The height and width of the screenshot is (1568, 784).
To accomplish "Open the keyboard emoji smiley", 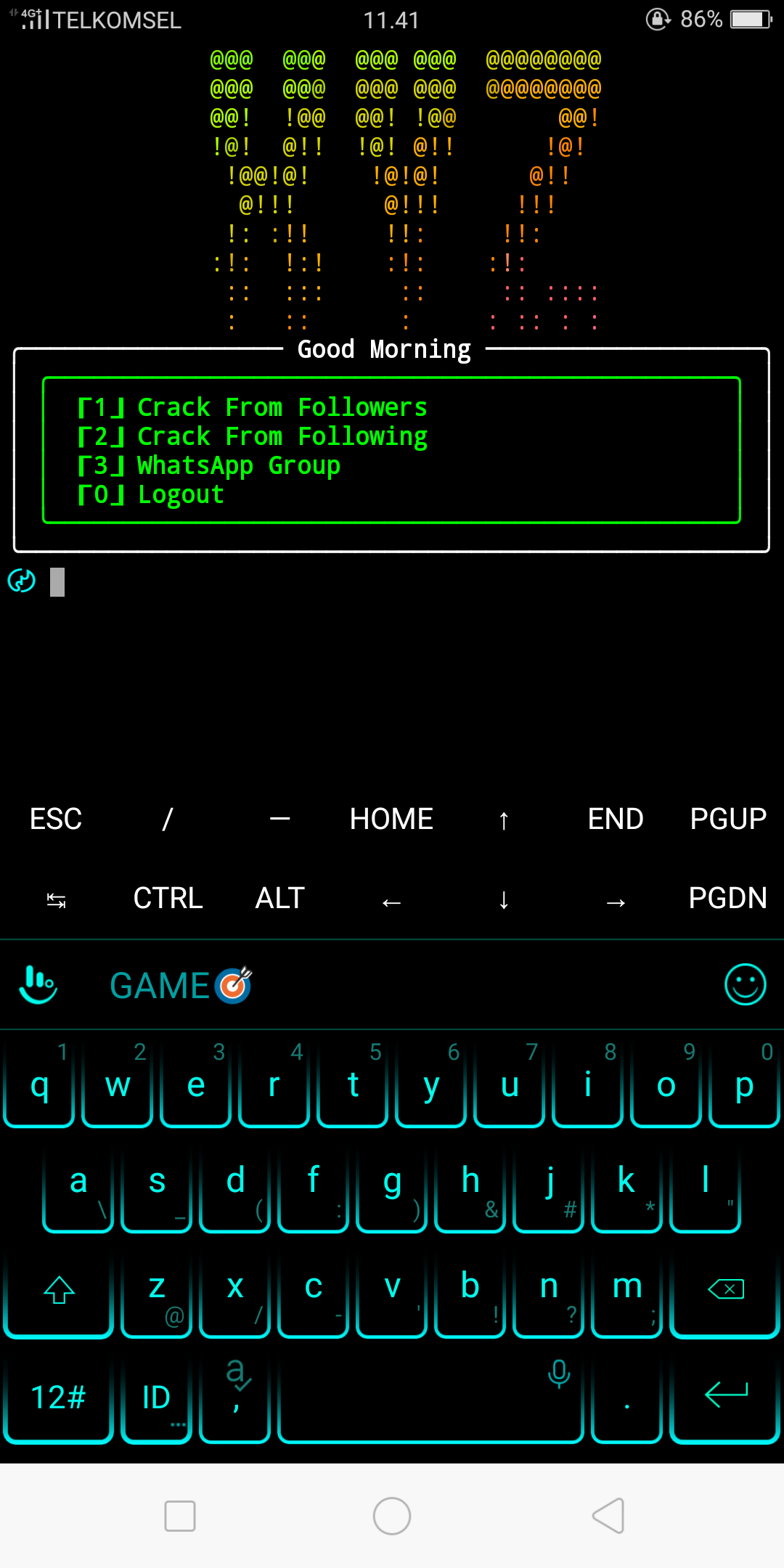I will point(745,985).
